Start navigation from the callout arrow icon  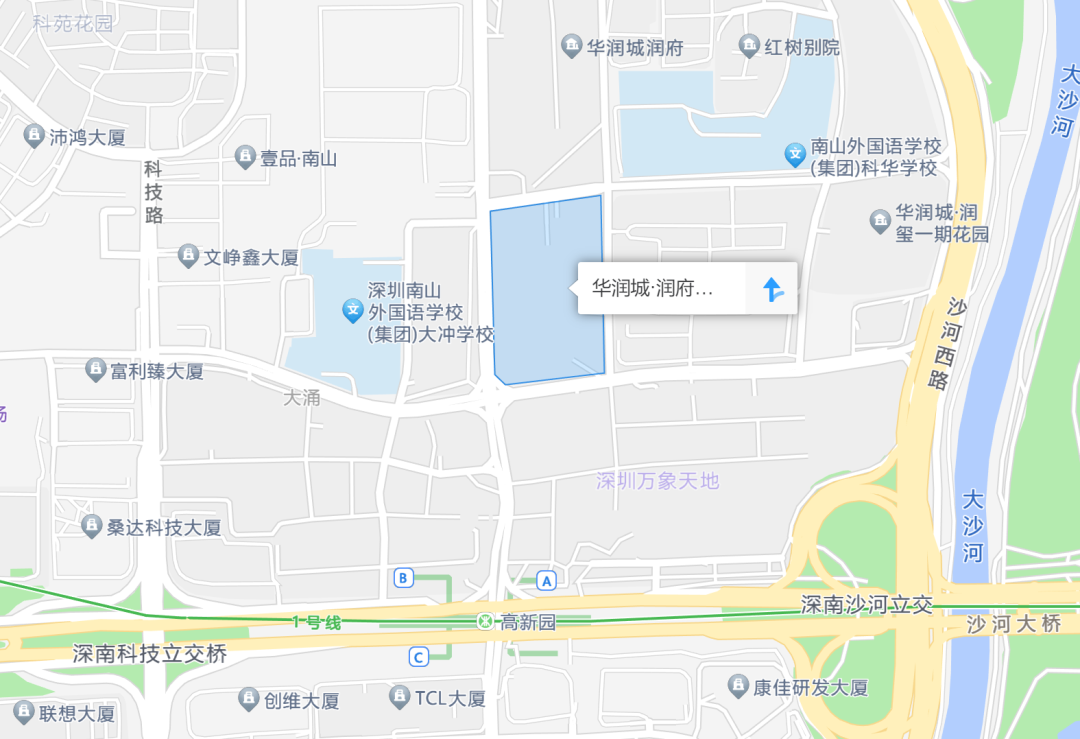coord(771,289)
